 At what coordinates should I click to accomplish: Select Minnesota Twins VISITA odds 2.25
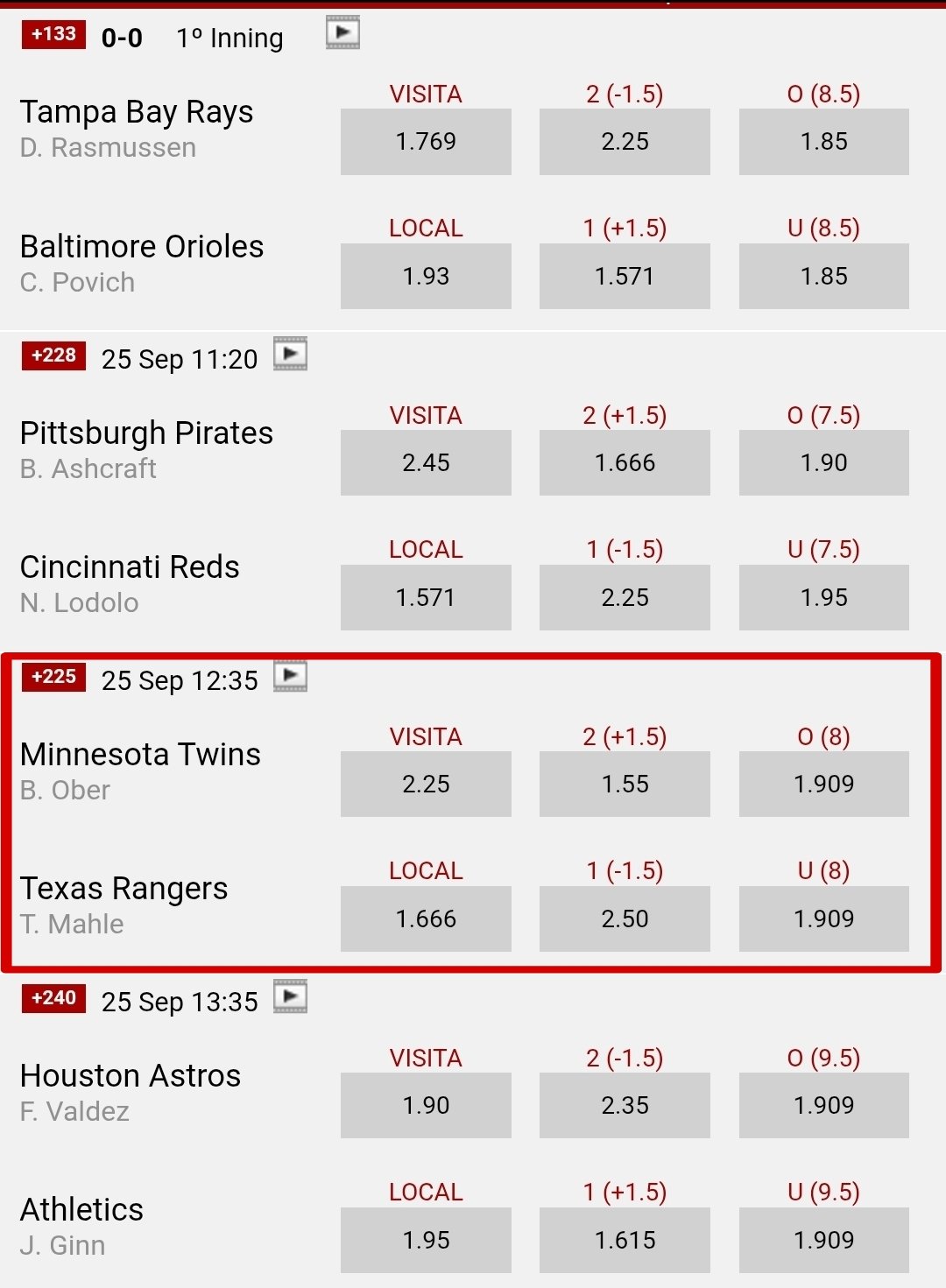pos(426,785)
